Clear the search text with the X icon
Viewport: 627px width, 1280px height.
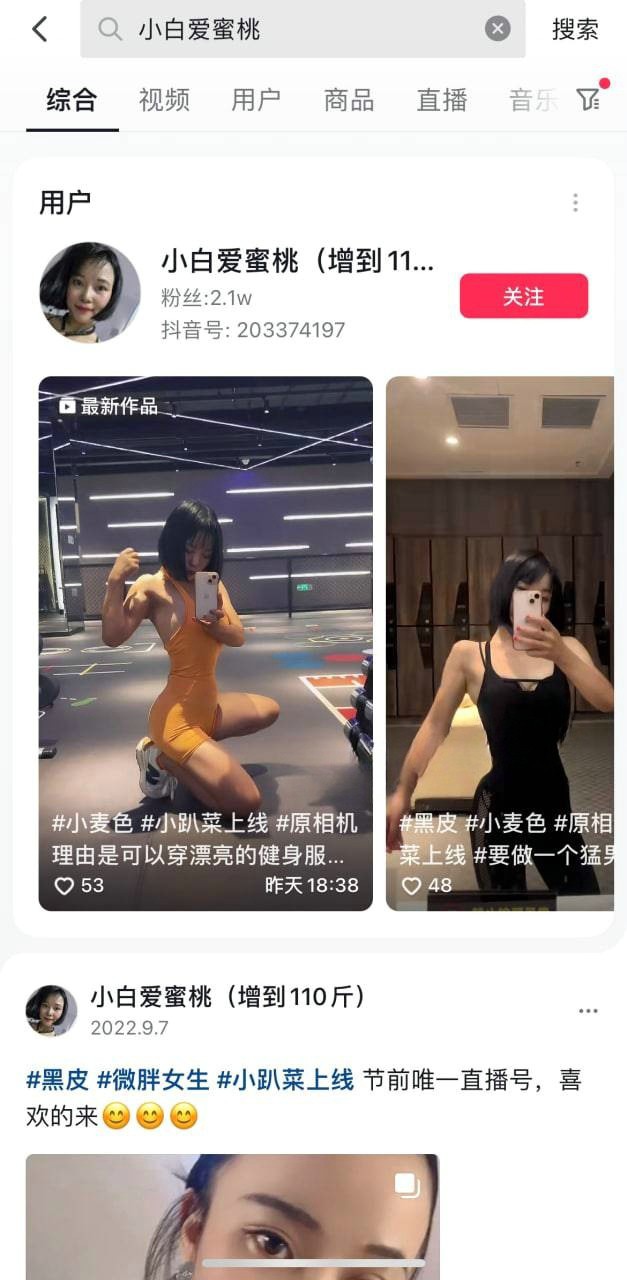pyautogui.click(x=497, y=29)
